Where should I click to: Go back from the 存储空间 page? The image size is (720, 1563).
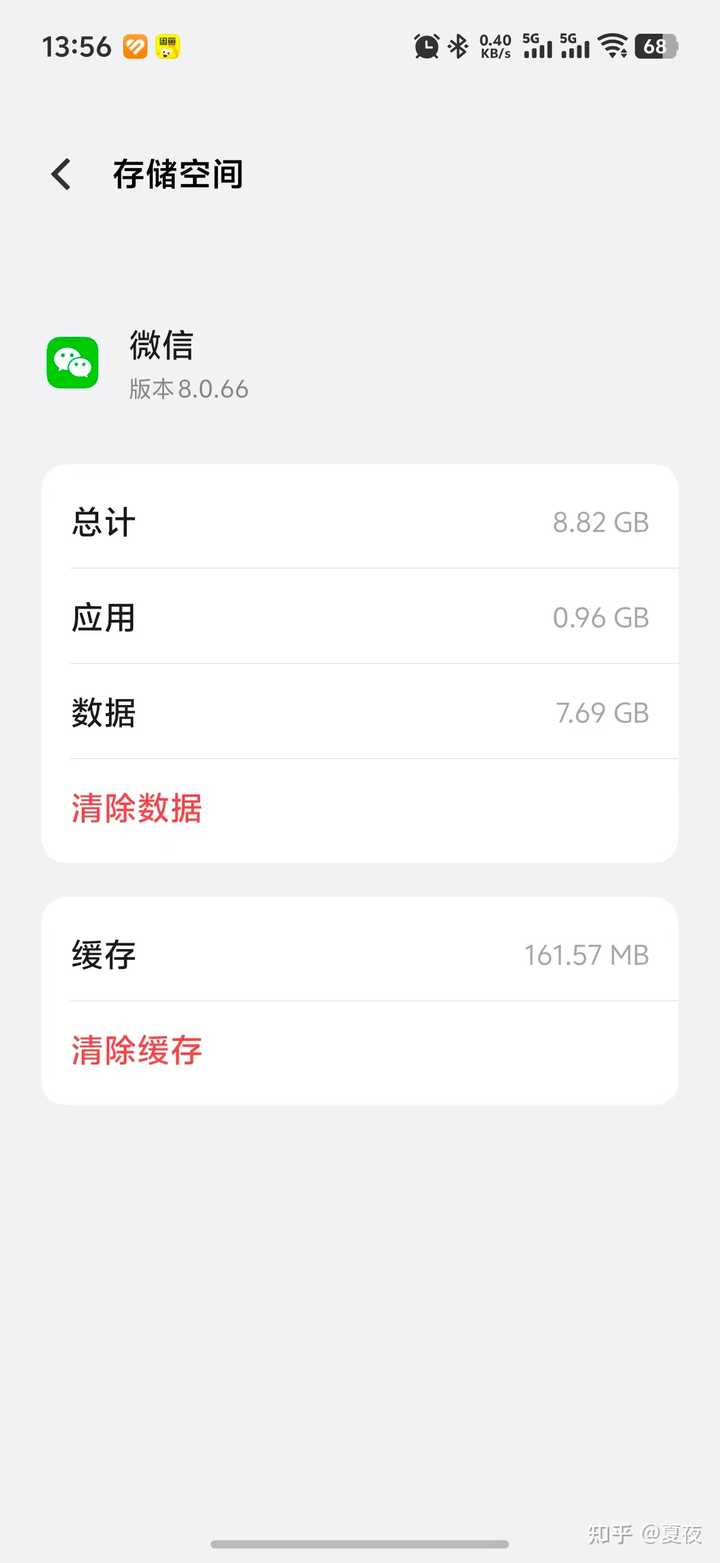[x=61, y=175]
